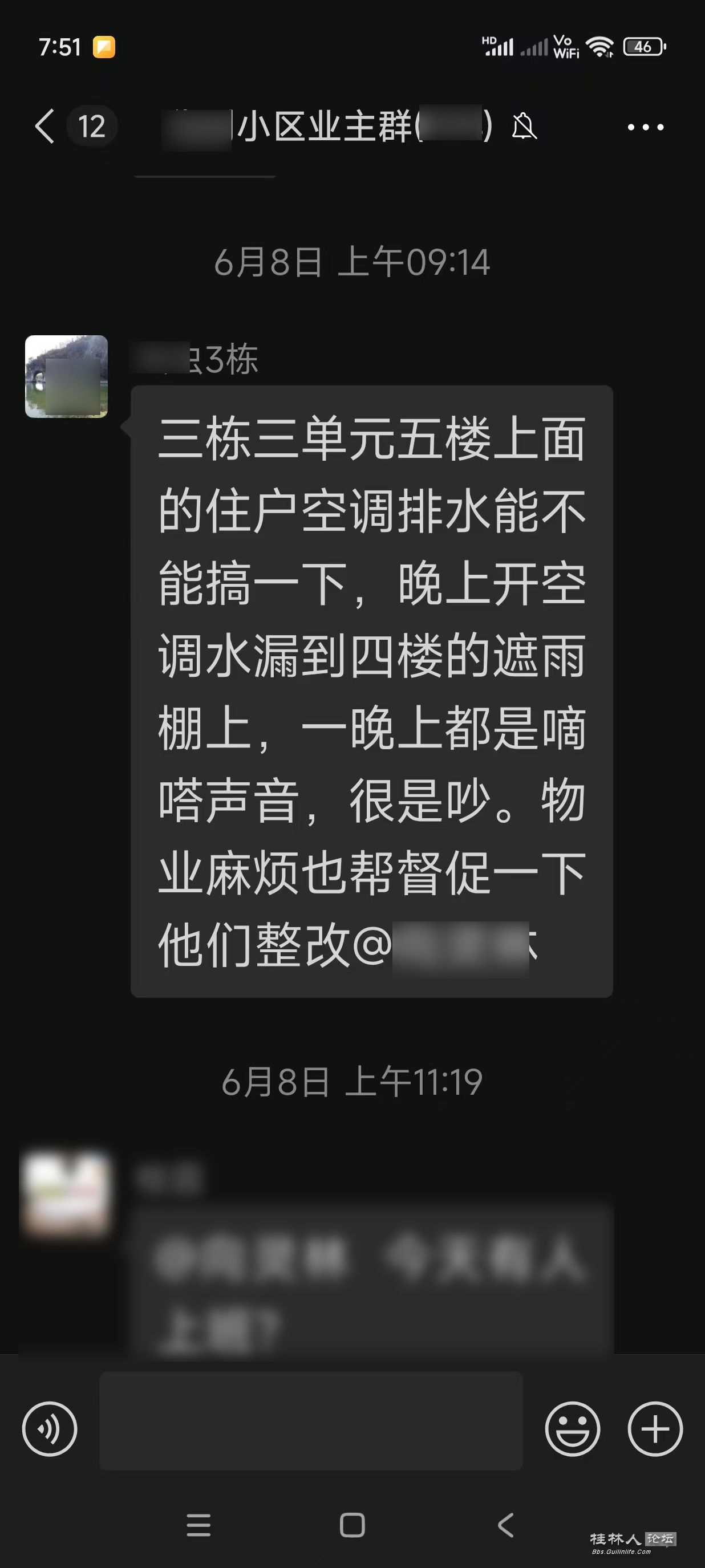705x1568 pixels.
Task: Open the plus attachments menu
Action: [x=655, y=1429]
